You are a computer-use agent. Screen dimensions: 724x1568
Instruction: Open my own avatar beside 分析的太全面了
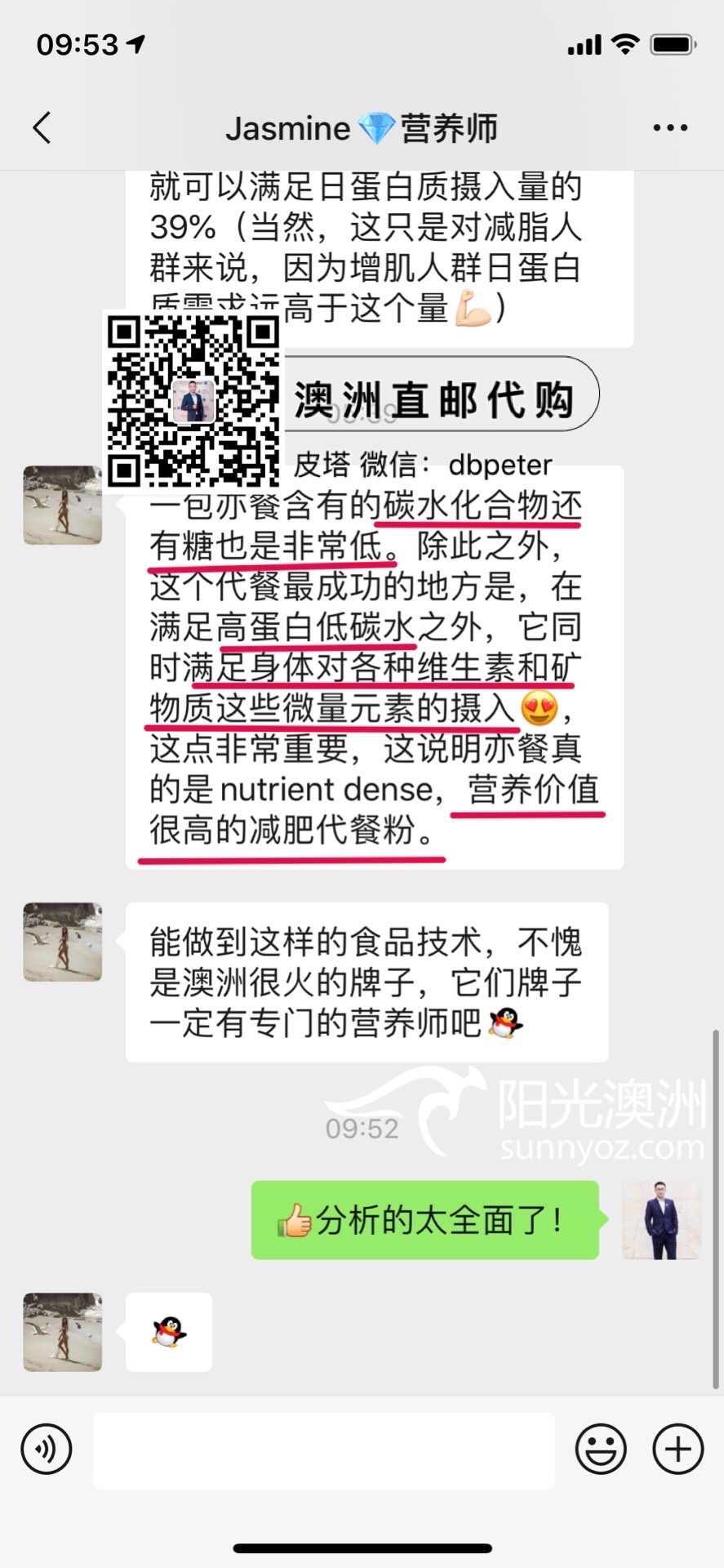661,1219
